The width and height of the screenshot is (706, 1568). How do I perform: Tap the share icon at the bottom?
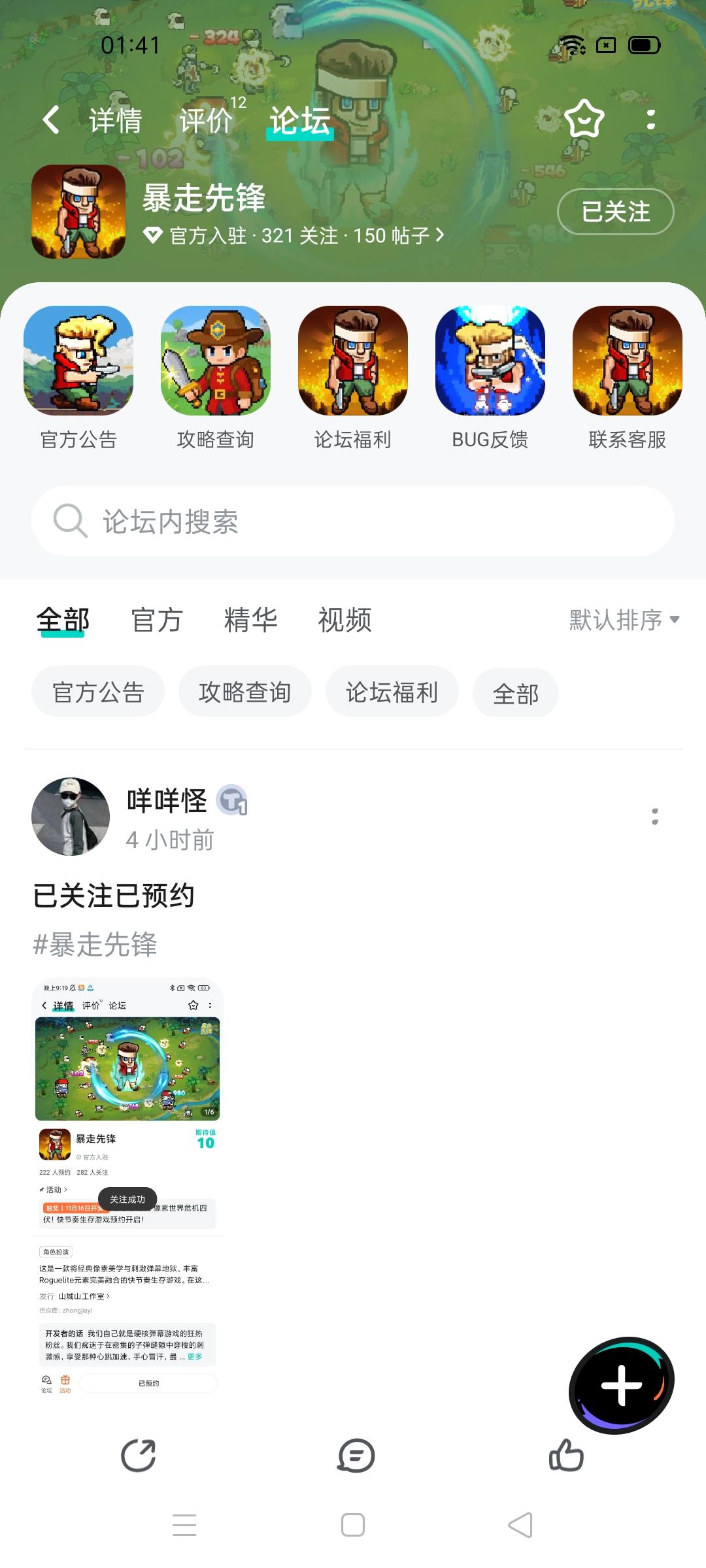139,1457
